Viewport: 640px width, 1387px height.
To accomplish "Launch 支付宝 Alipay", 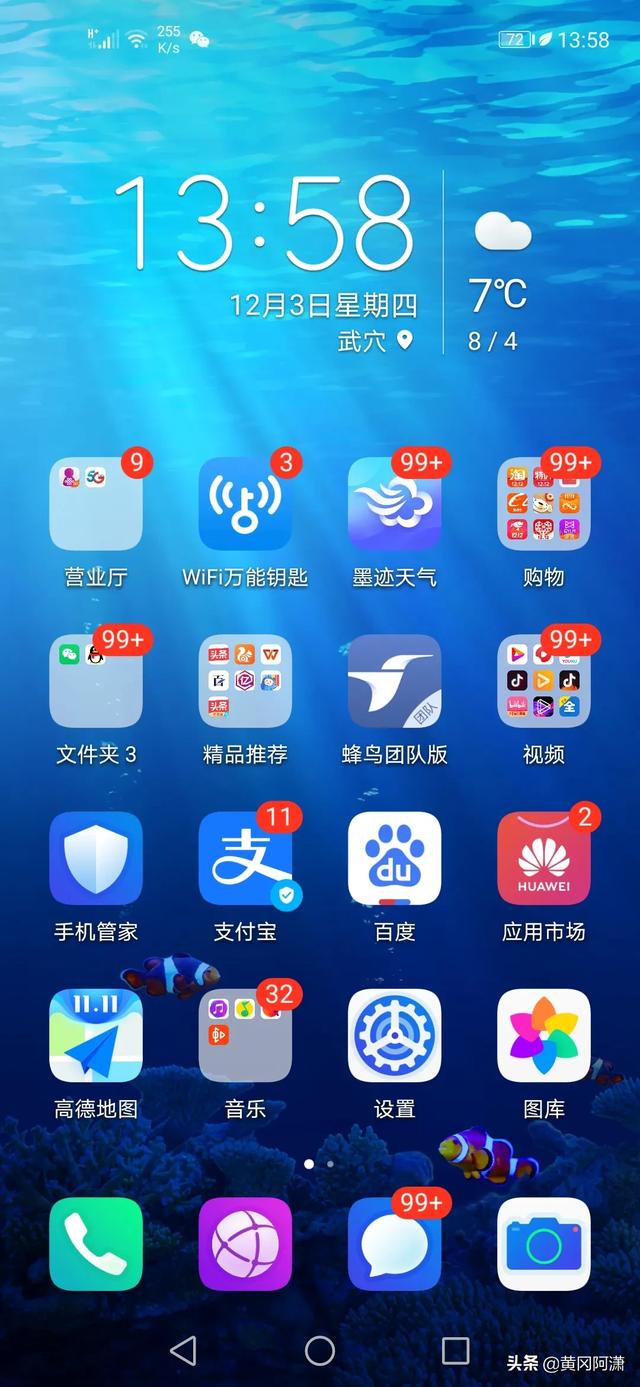I will coord(245,858).
